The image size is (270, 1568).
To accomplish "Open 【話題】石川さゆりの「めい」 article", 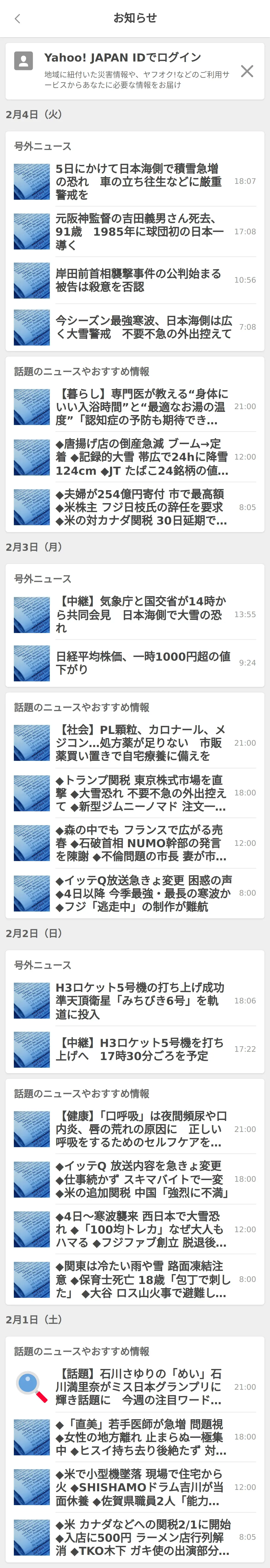I will click(139, 1387).
